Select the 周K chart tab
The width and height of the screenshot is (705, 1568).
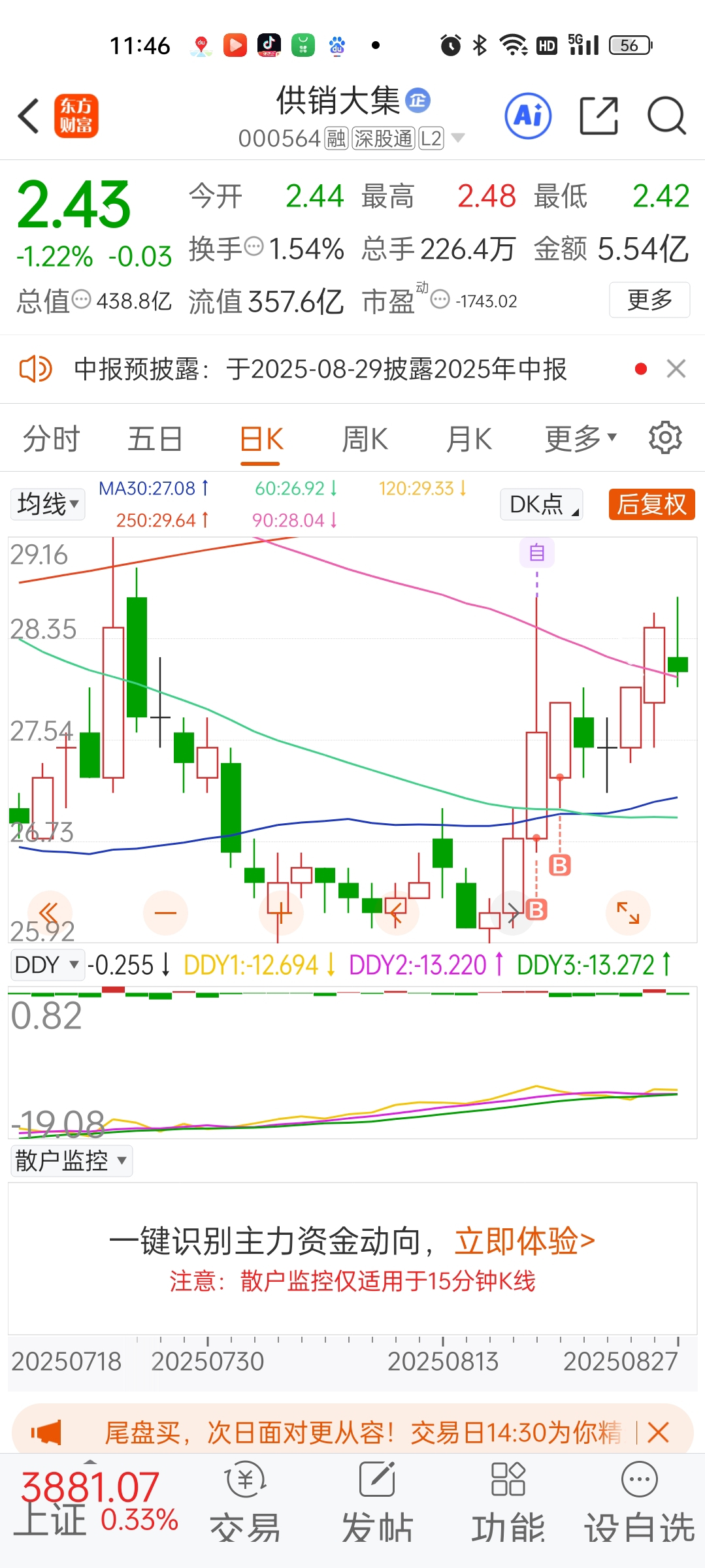click(365, 438)
